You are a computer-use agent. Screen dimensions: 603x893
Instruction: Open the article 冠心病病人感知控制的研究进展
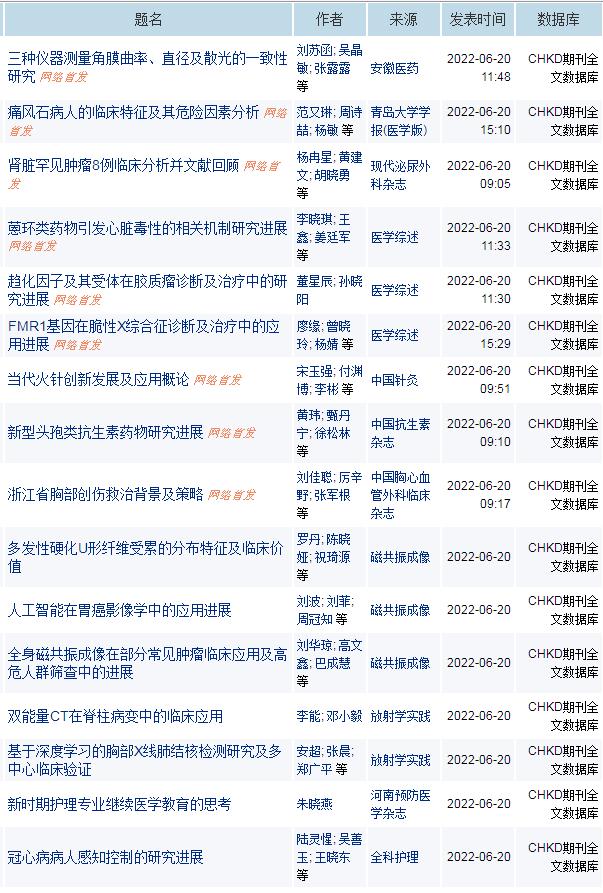click(x=105, y=857)
